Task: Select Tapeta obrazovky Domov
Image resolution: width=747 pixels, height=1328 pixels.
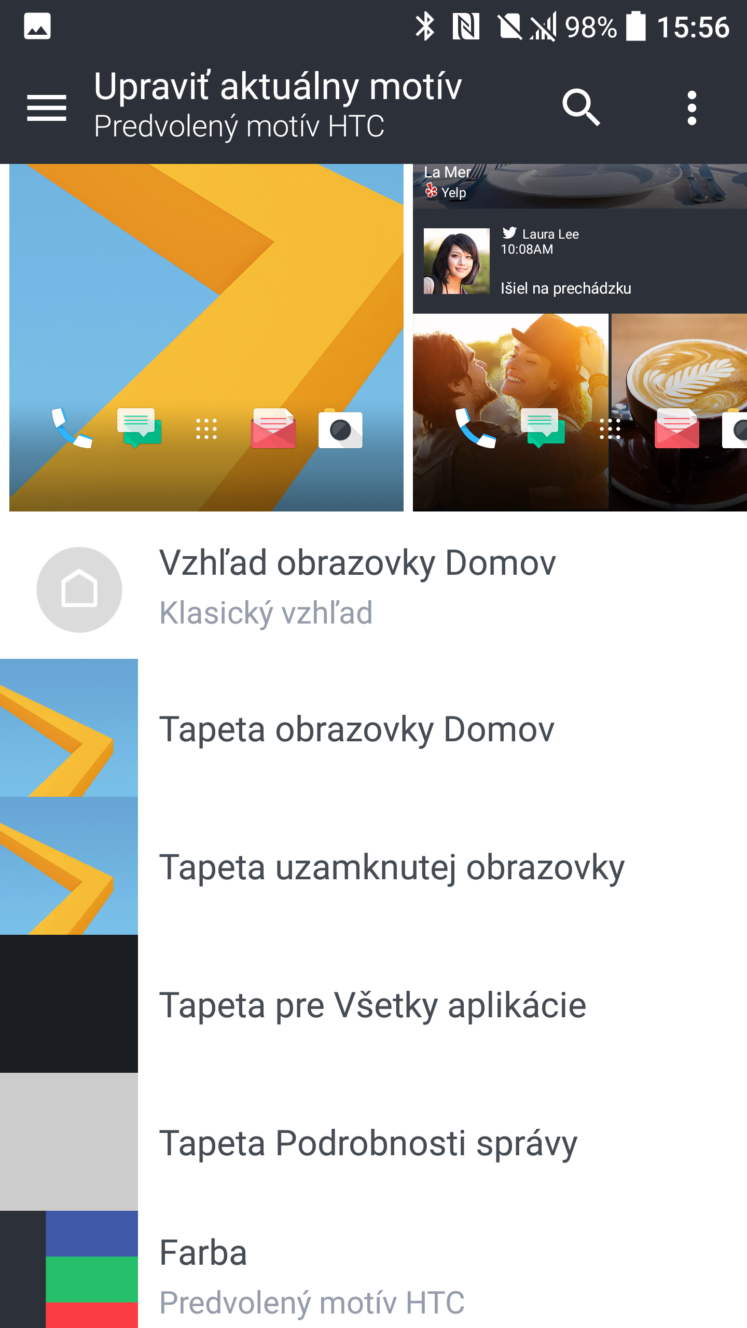Action: click(373, 728)
